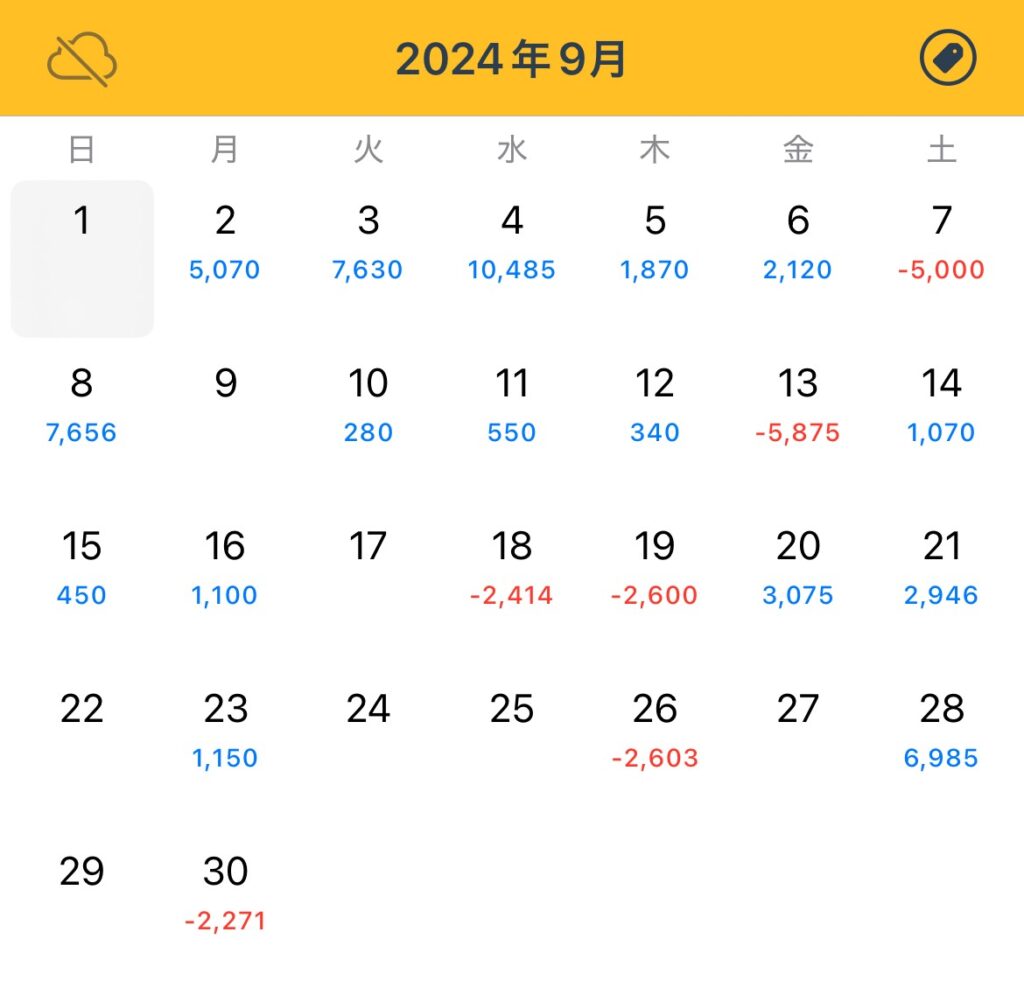Select September 28 showing 6,985
The width and height of the screenshot is (1024, 1002).
click(x=941, y=731)
